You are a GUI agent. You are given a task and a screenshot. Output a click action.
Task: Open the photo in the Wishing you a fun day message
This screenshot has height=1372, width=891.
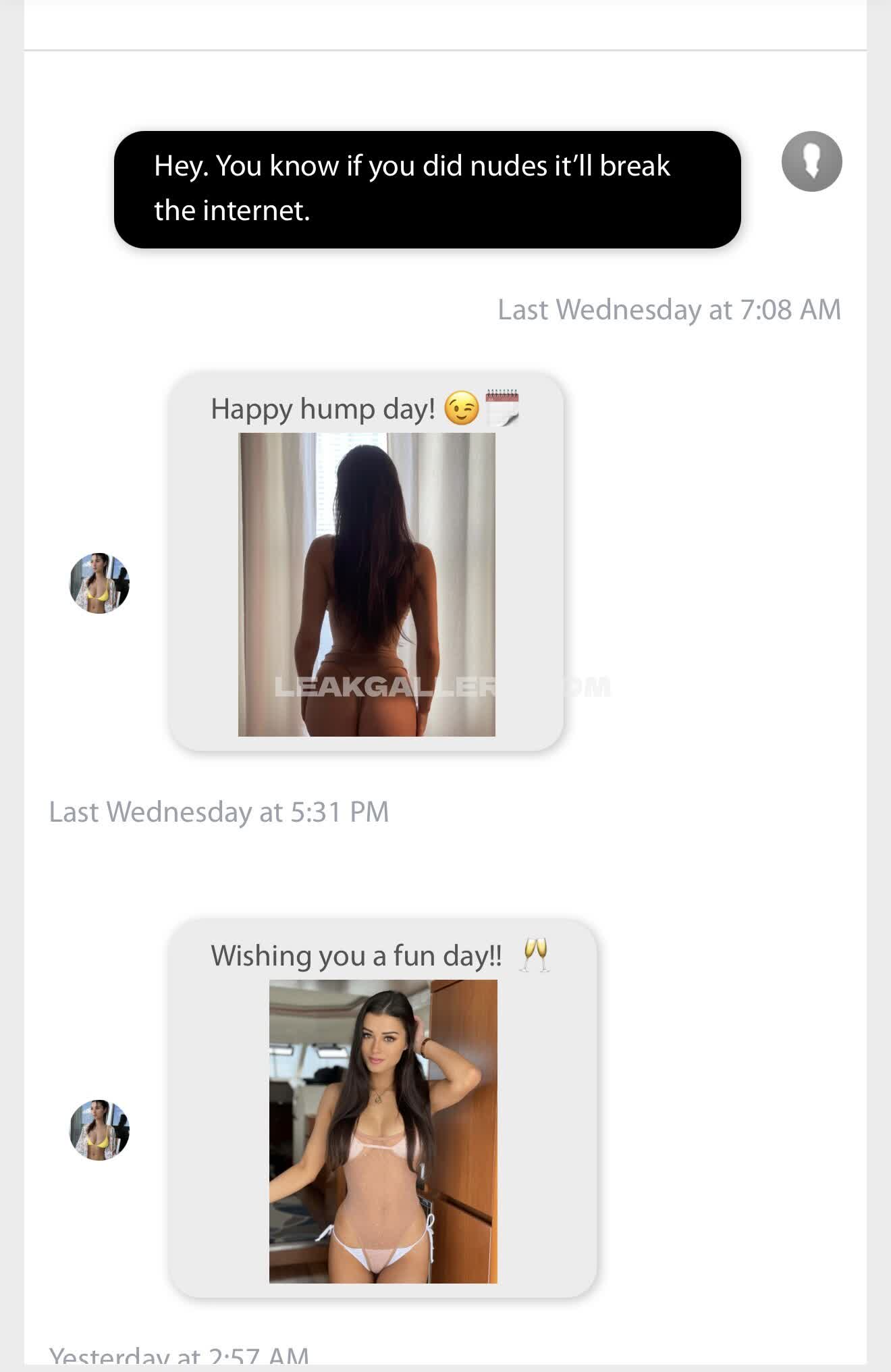tap(383, 1131)
